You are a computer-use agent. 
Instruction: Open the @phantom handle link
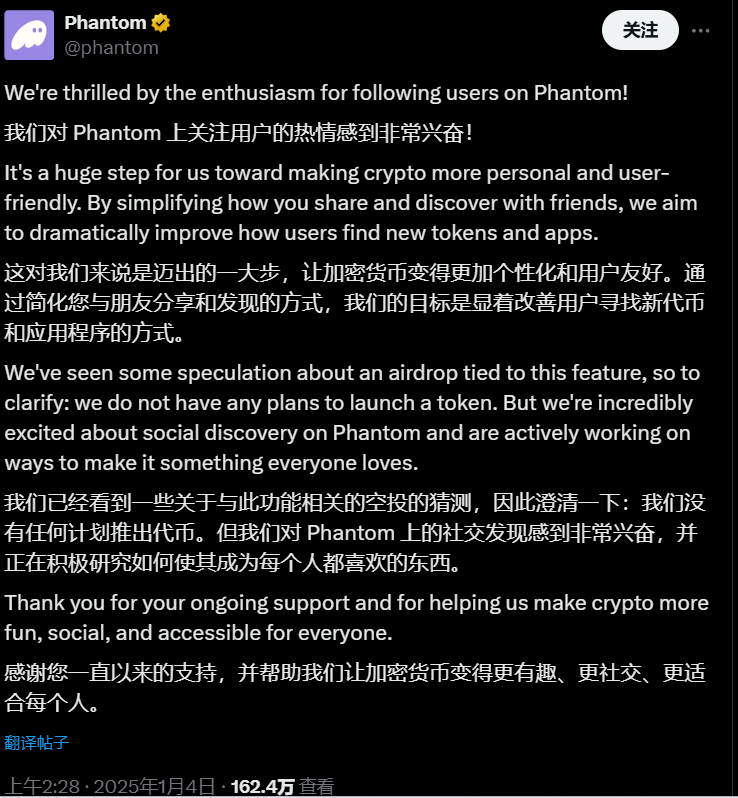point(111,47)
